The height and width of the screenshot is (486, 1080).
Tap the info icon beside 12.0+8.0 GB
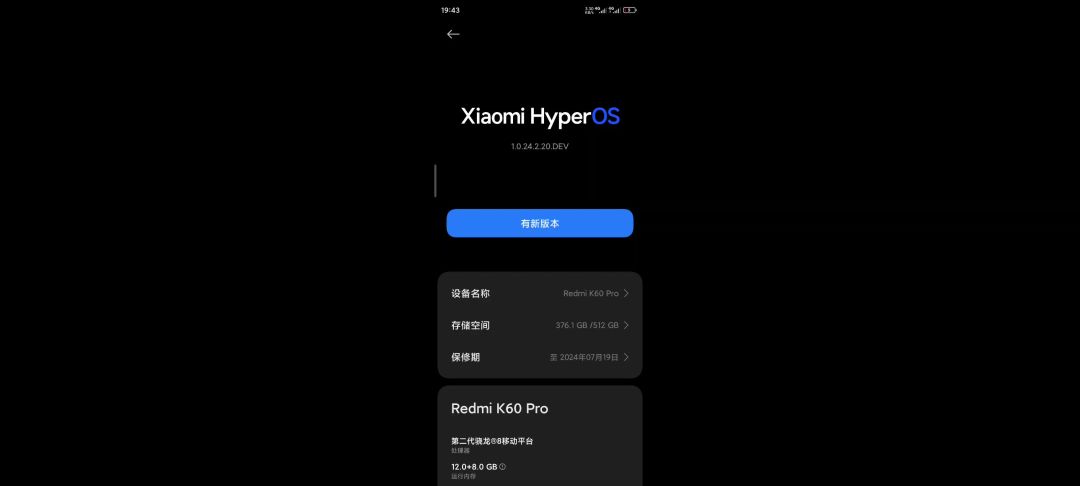click(502, 467)
